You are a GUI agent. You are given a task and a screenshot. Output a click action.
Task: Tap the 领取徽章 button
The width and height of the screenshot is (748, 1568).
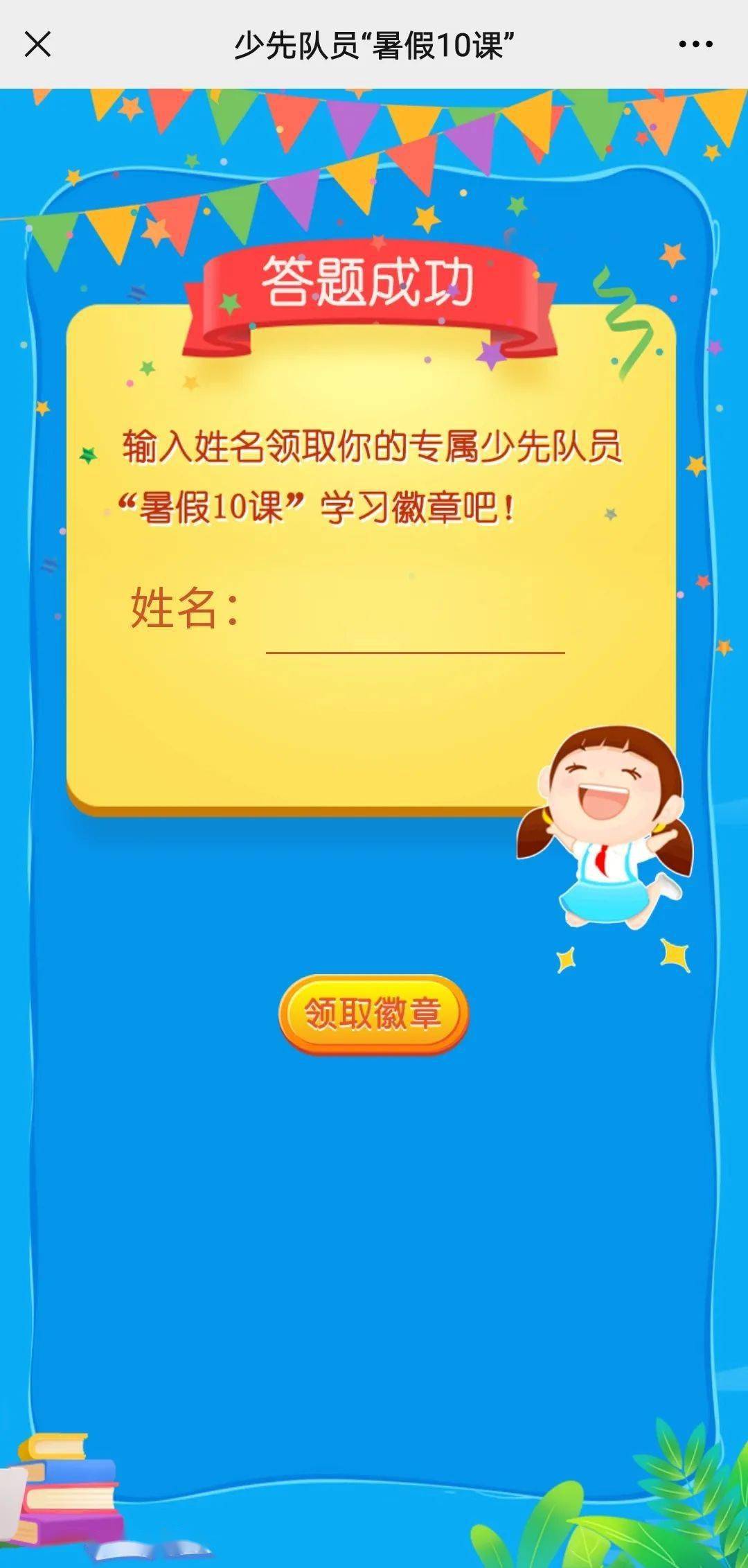point(373,1014)
